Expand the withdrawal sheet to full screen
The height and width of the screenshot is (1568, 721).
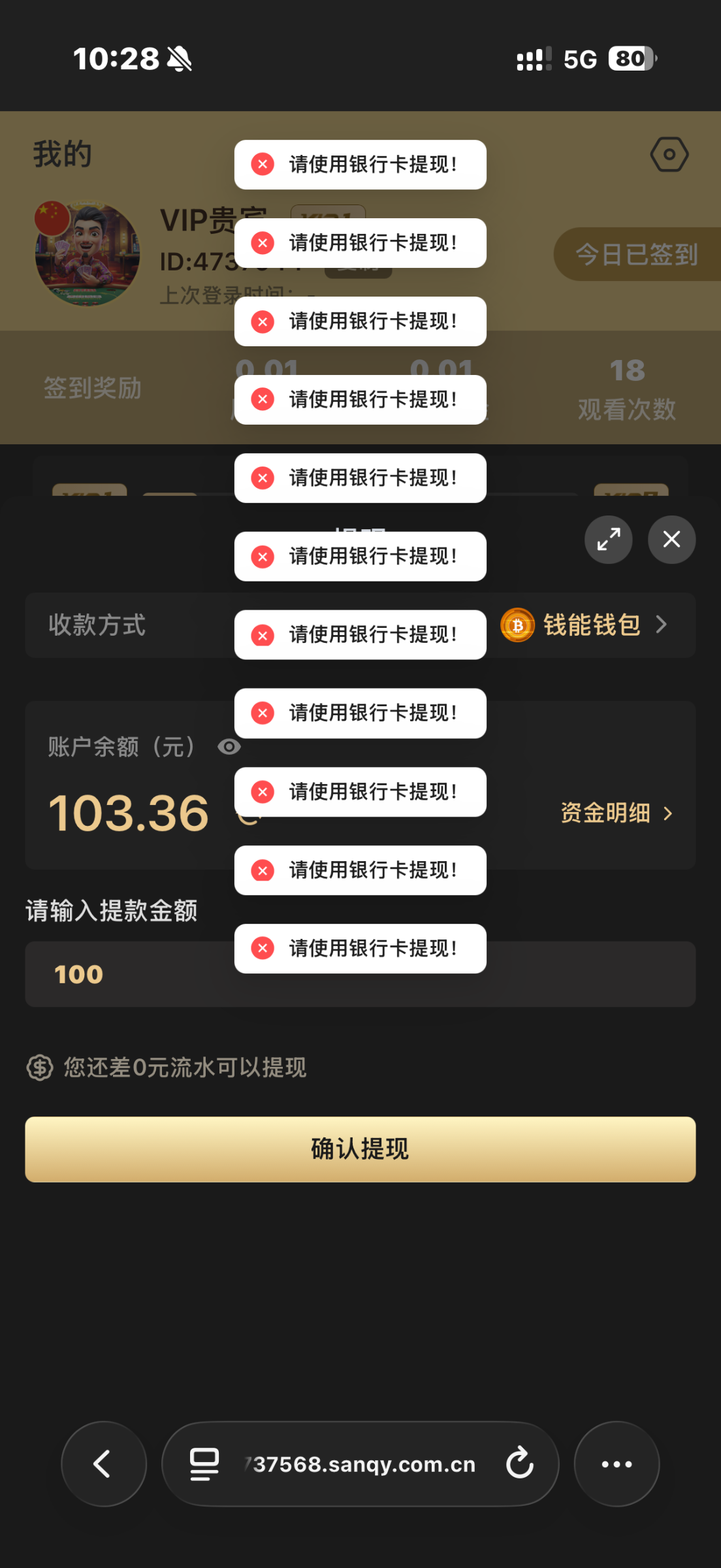click(x=608, y=540)
